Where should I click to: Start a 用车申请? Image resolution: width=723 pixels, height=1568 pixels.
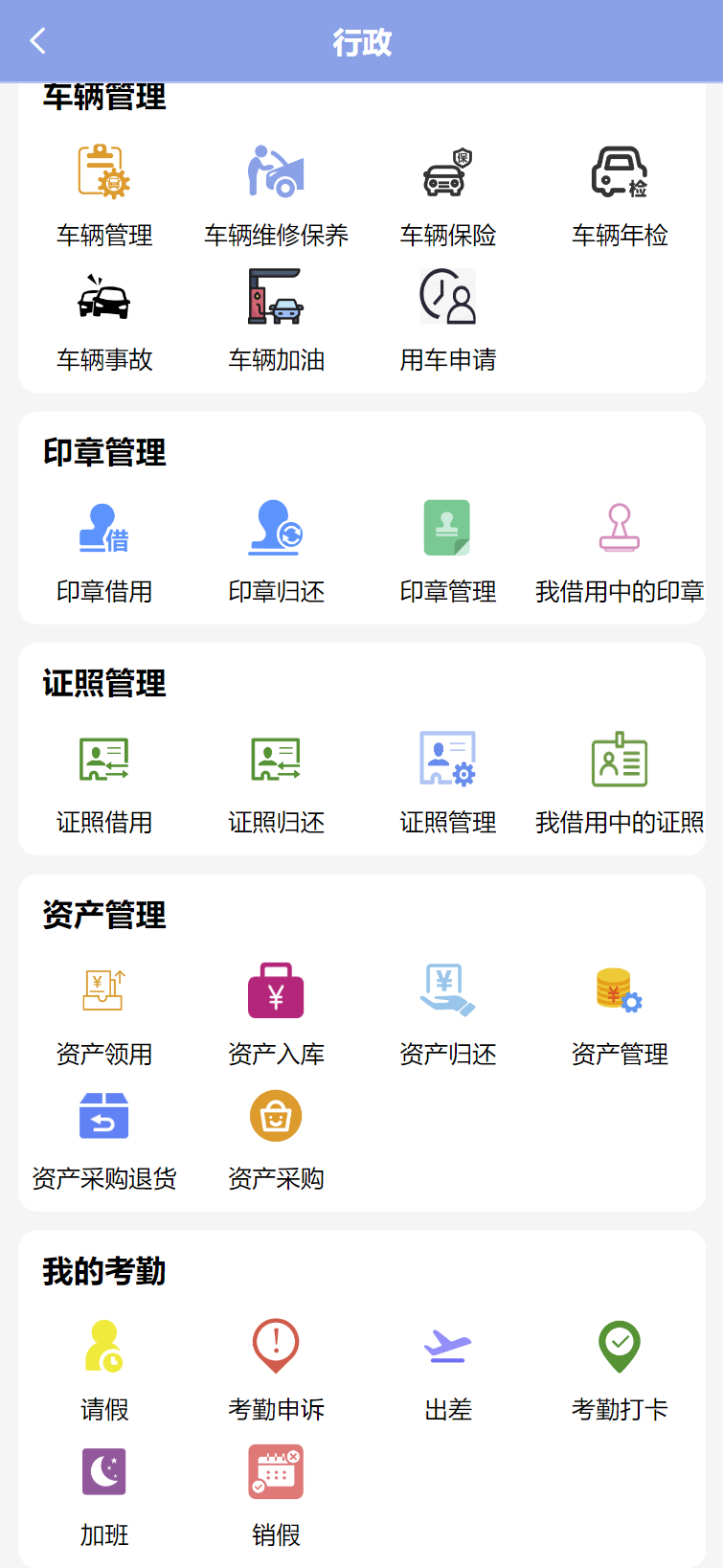pyautogui.click(x=448, y=322)
